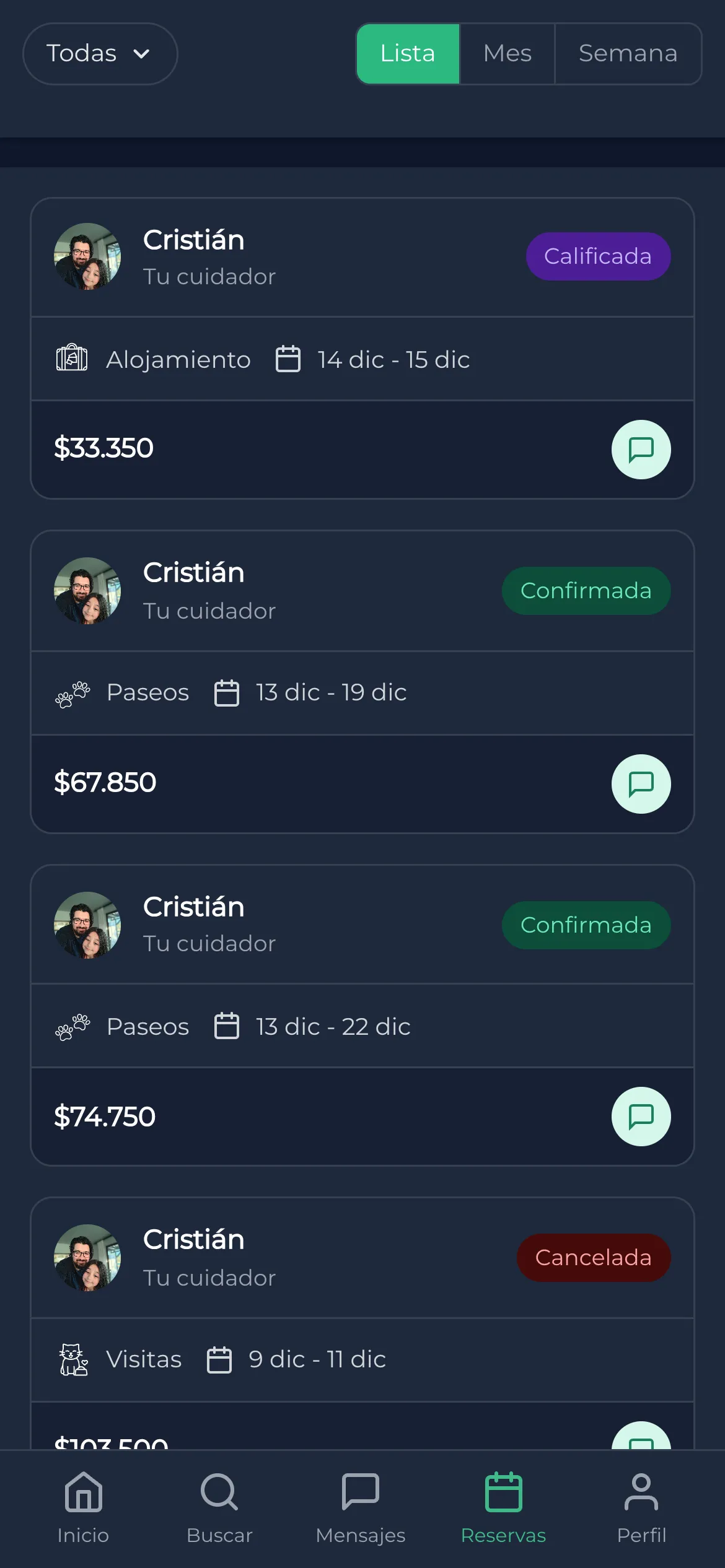Open Cristián's profile picture on the first booking
Image resolution: width=725 pixels, height=1568 pixels.
point(87,256)
